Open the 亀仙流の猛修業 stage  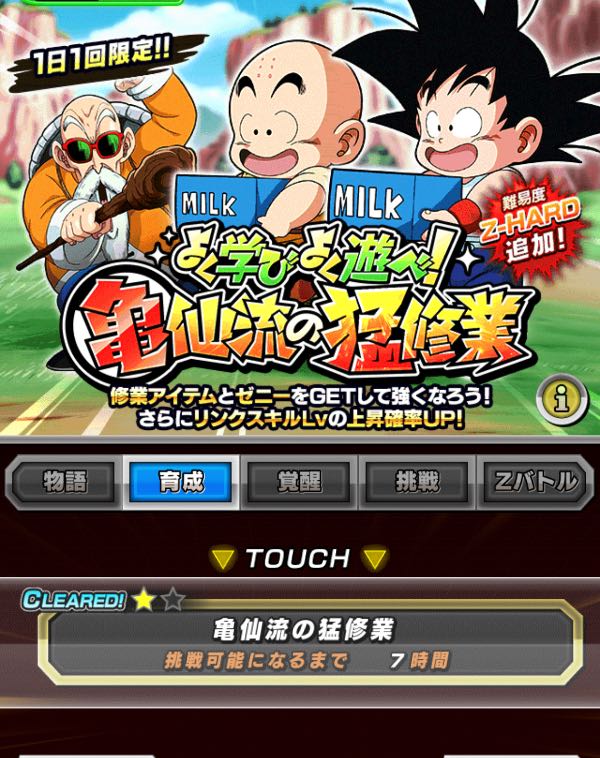tap(305, 644)
